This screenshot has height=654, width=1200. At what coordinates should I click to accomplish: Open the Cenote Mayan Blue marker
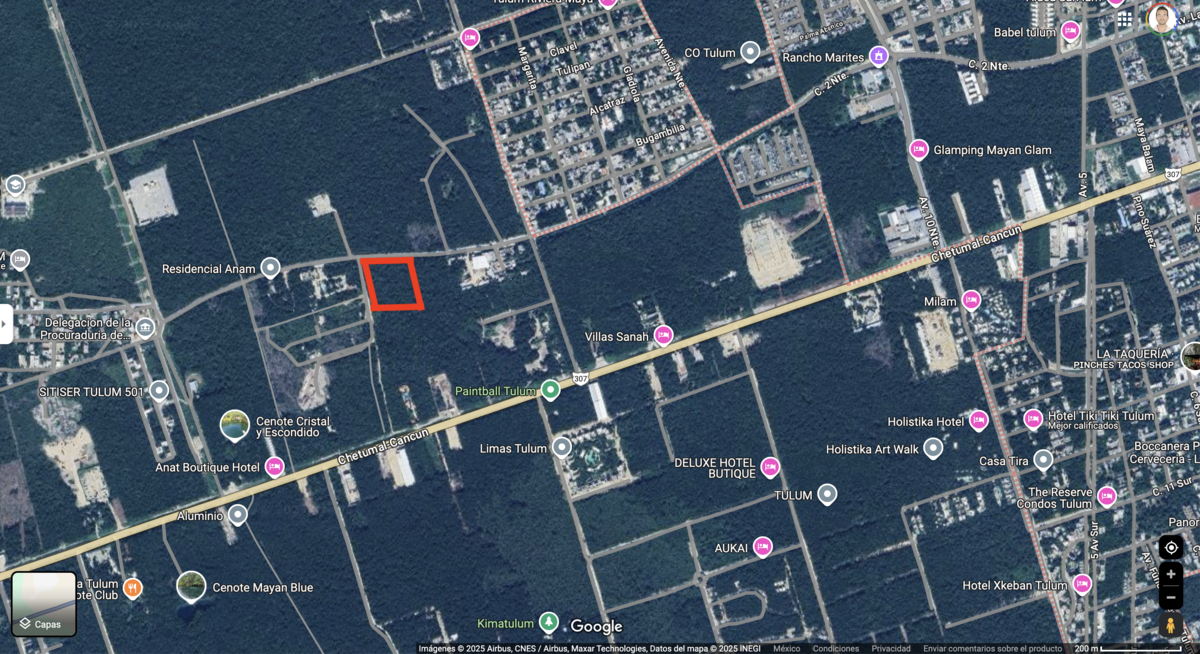[191, 587]
